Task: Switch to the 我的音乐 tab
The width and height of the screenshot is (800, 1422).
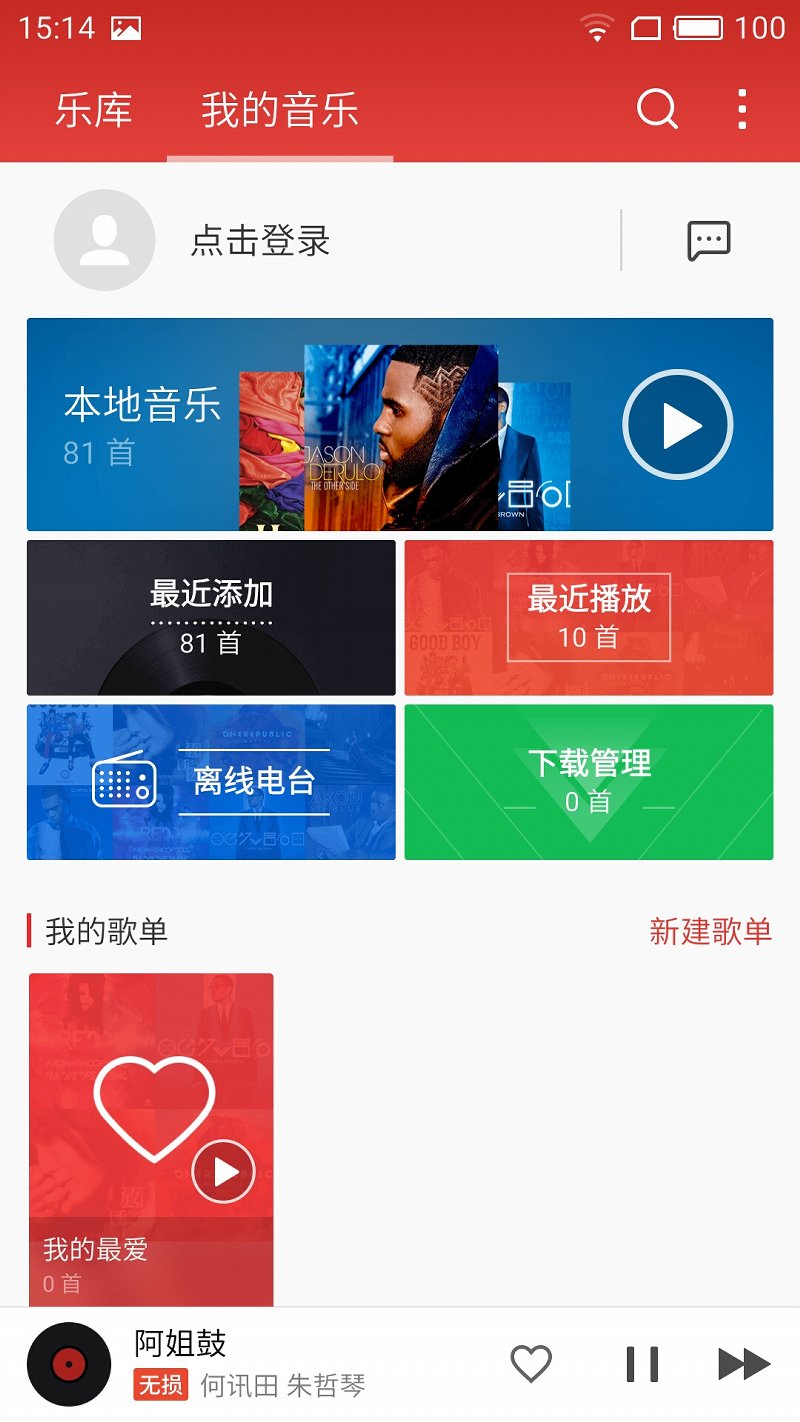Action: (278, 112)
